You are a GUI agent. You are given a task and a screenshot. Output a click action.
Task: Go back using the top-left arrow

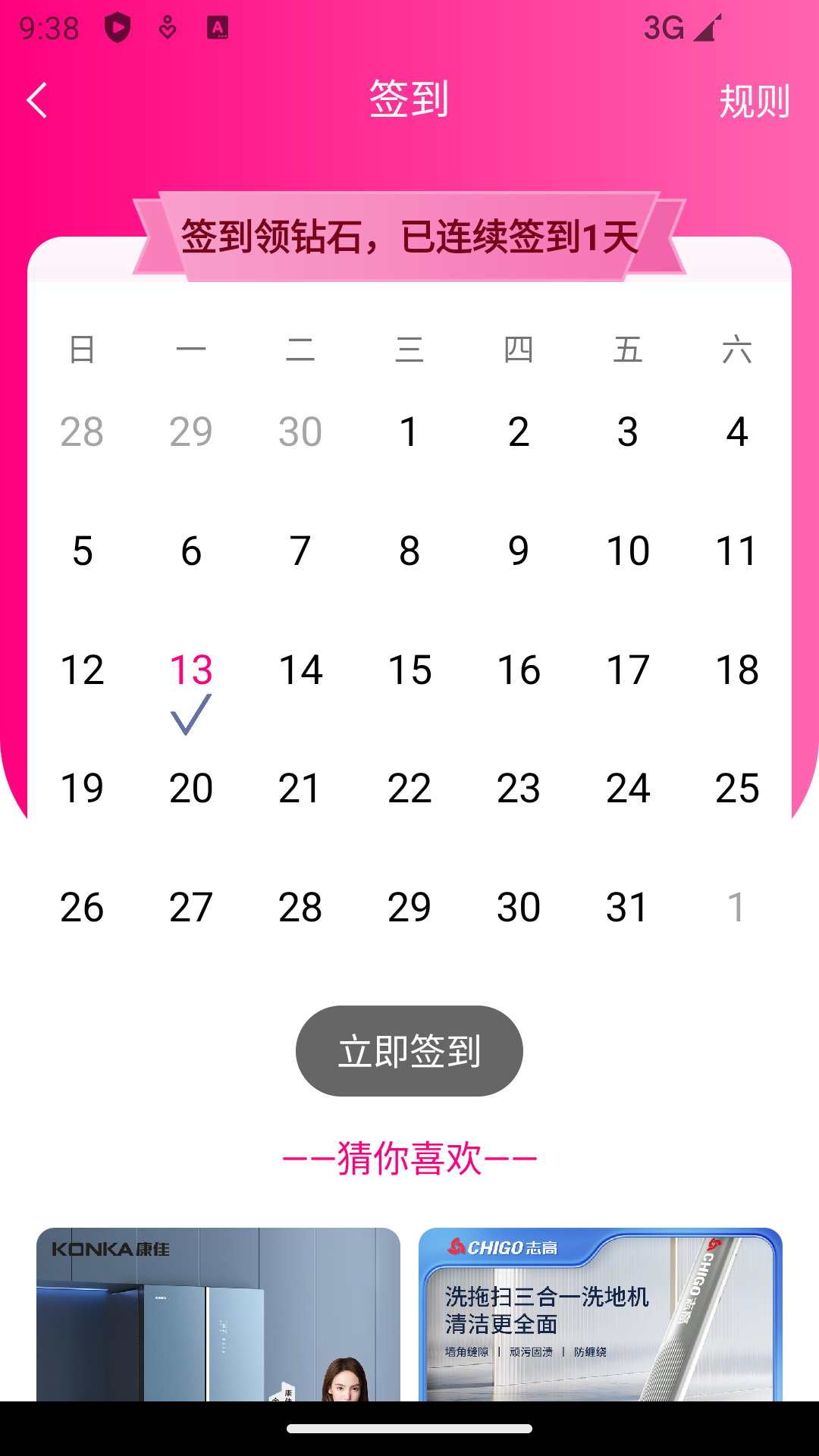pyautogui.click(x=37, y=100)
